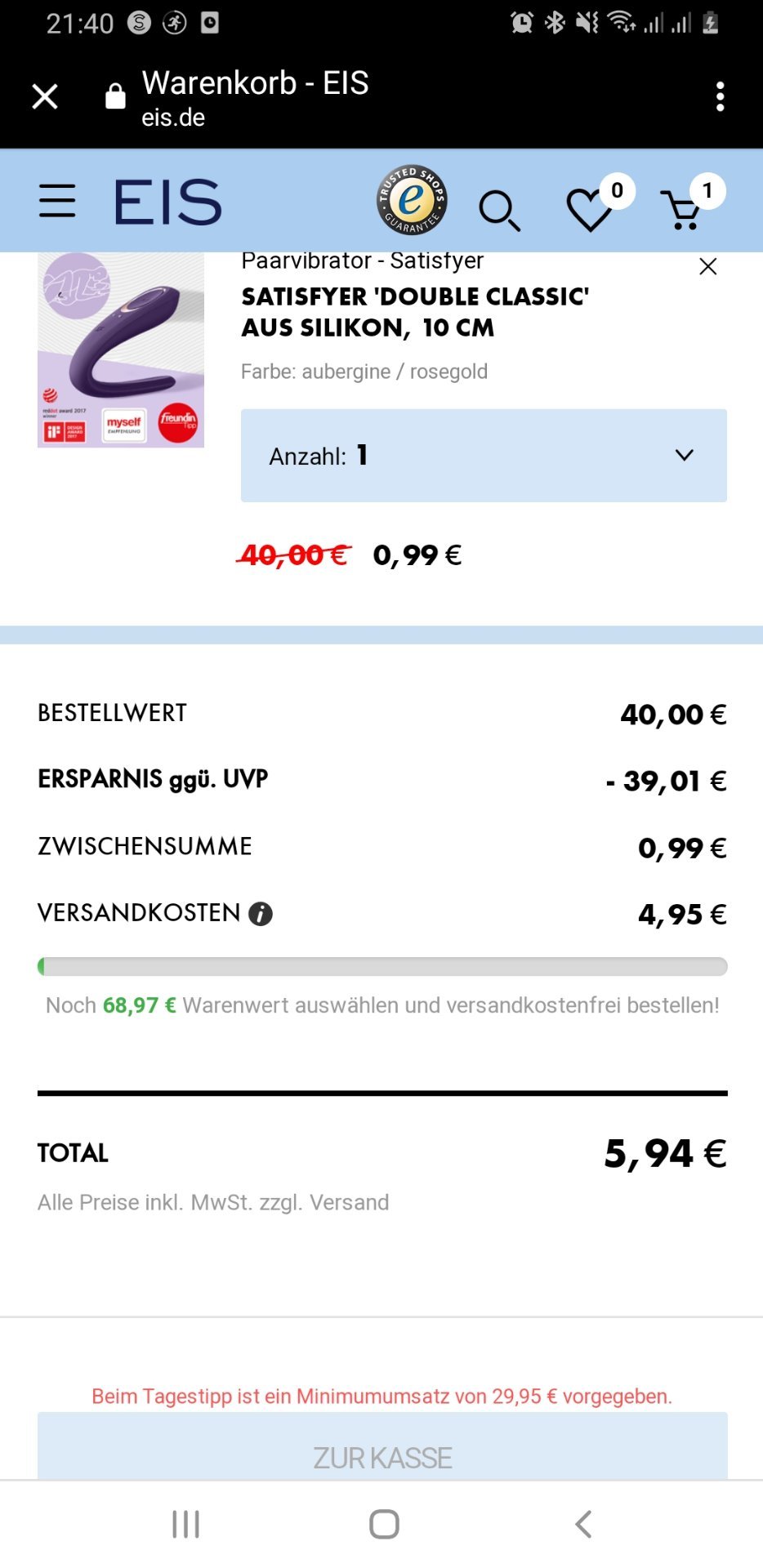Image resolution: width=763 pixels, height=1568 pixels.
Task: Open the browser overflow menu
Action: click(x=720, y=96)
